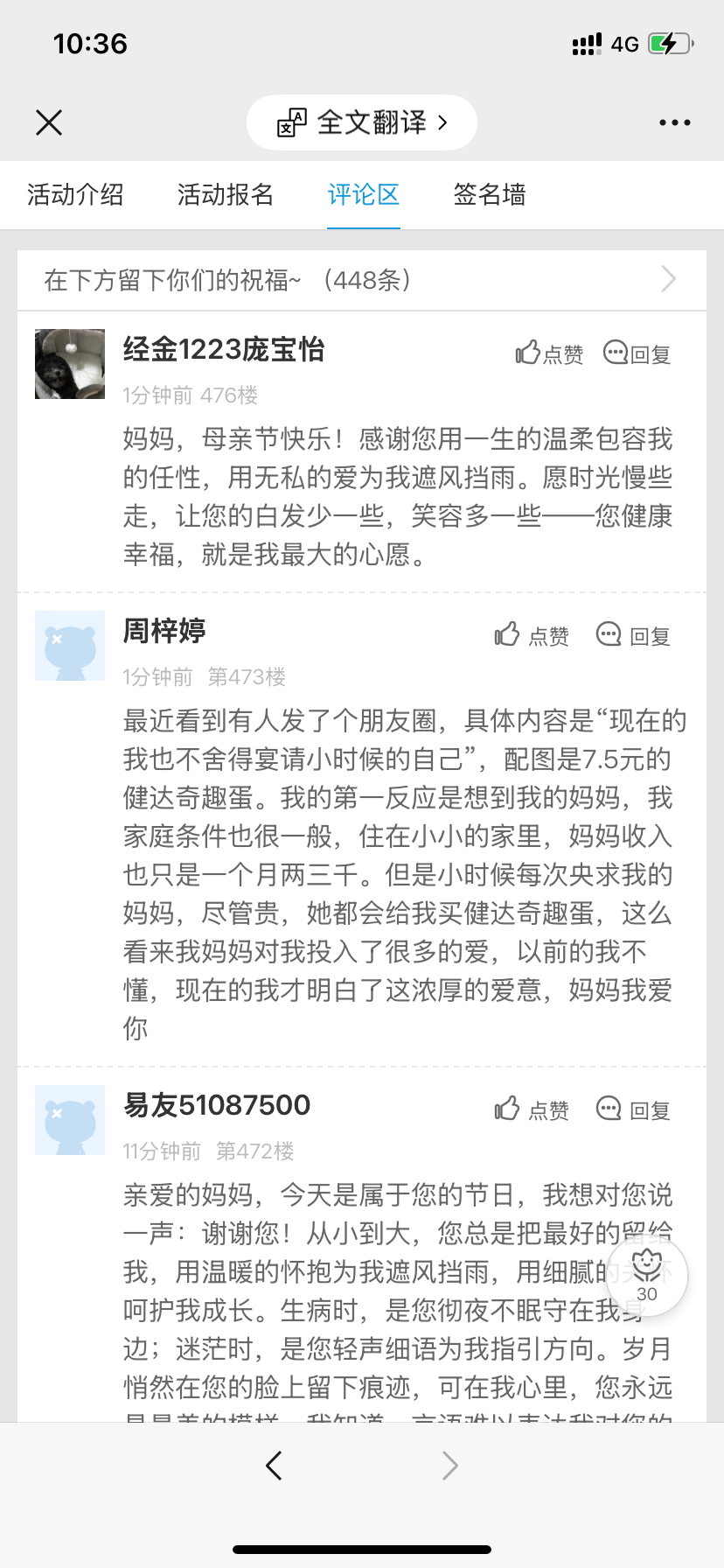This screenshot has height=1568, width=724.
Task: Like 周梓婷's comment
Action: 532,635
